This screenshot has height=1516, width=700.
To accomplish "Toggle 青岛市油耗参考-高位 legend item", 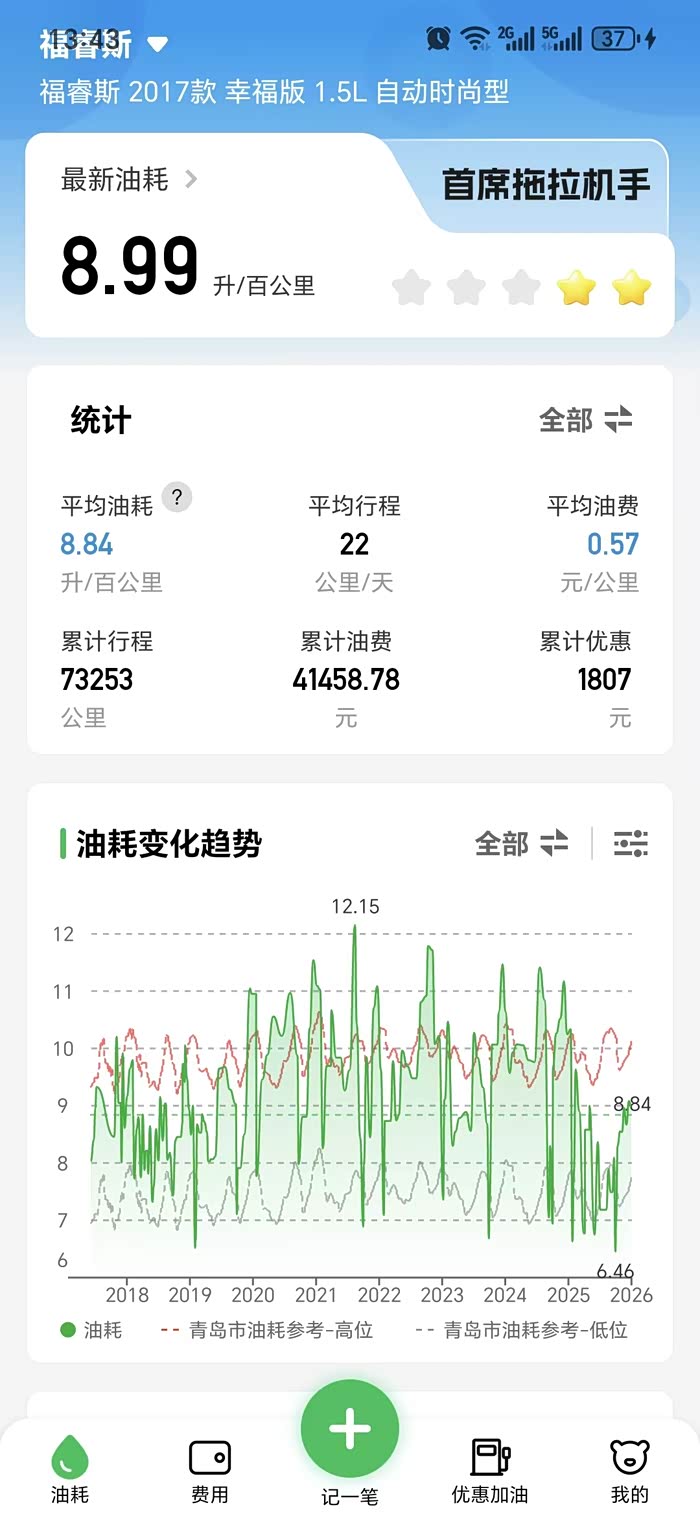I will 267,1330.
